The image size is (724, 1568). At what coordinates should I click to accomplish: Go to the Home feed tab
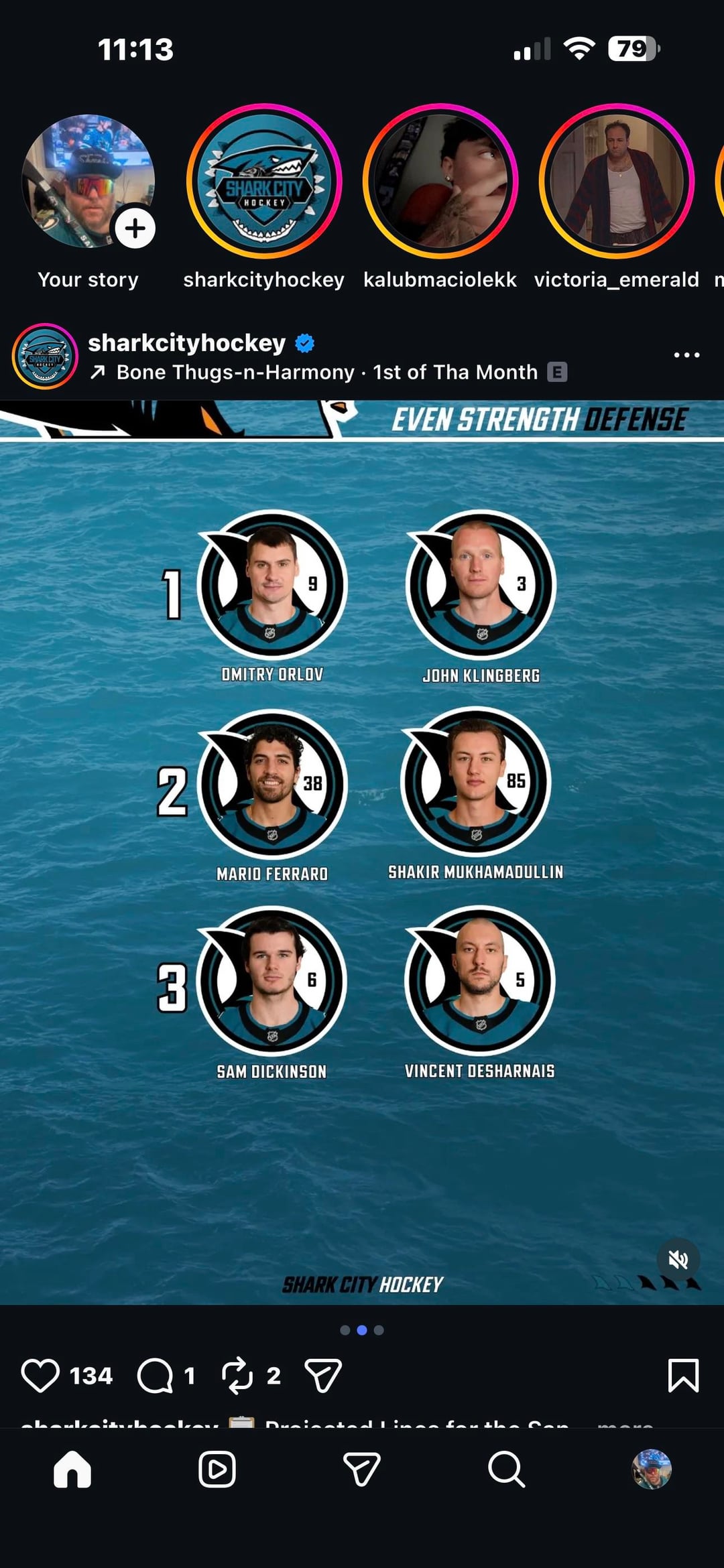click(x=72, y=1469)
